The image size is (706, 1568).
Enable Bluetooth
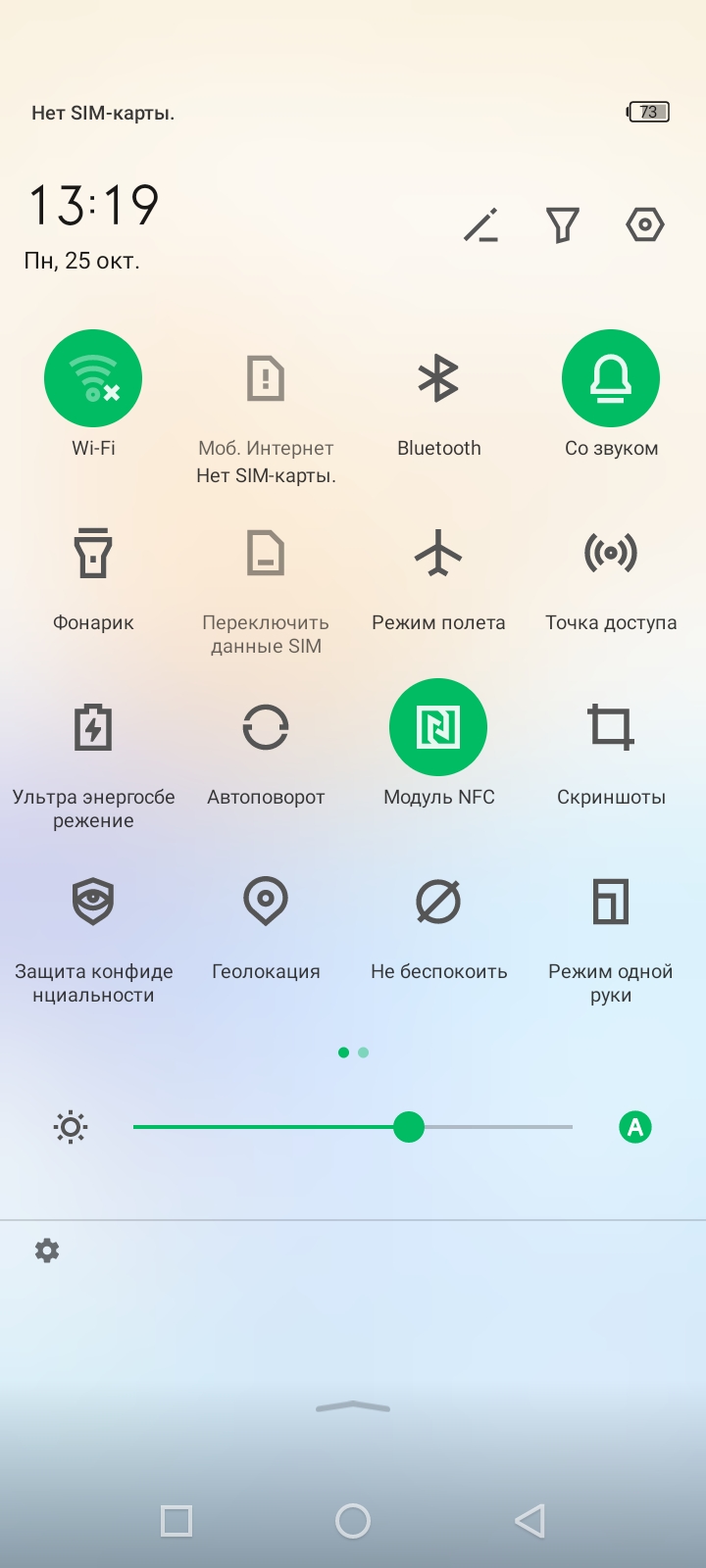coord(438,378)
